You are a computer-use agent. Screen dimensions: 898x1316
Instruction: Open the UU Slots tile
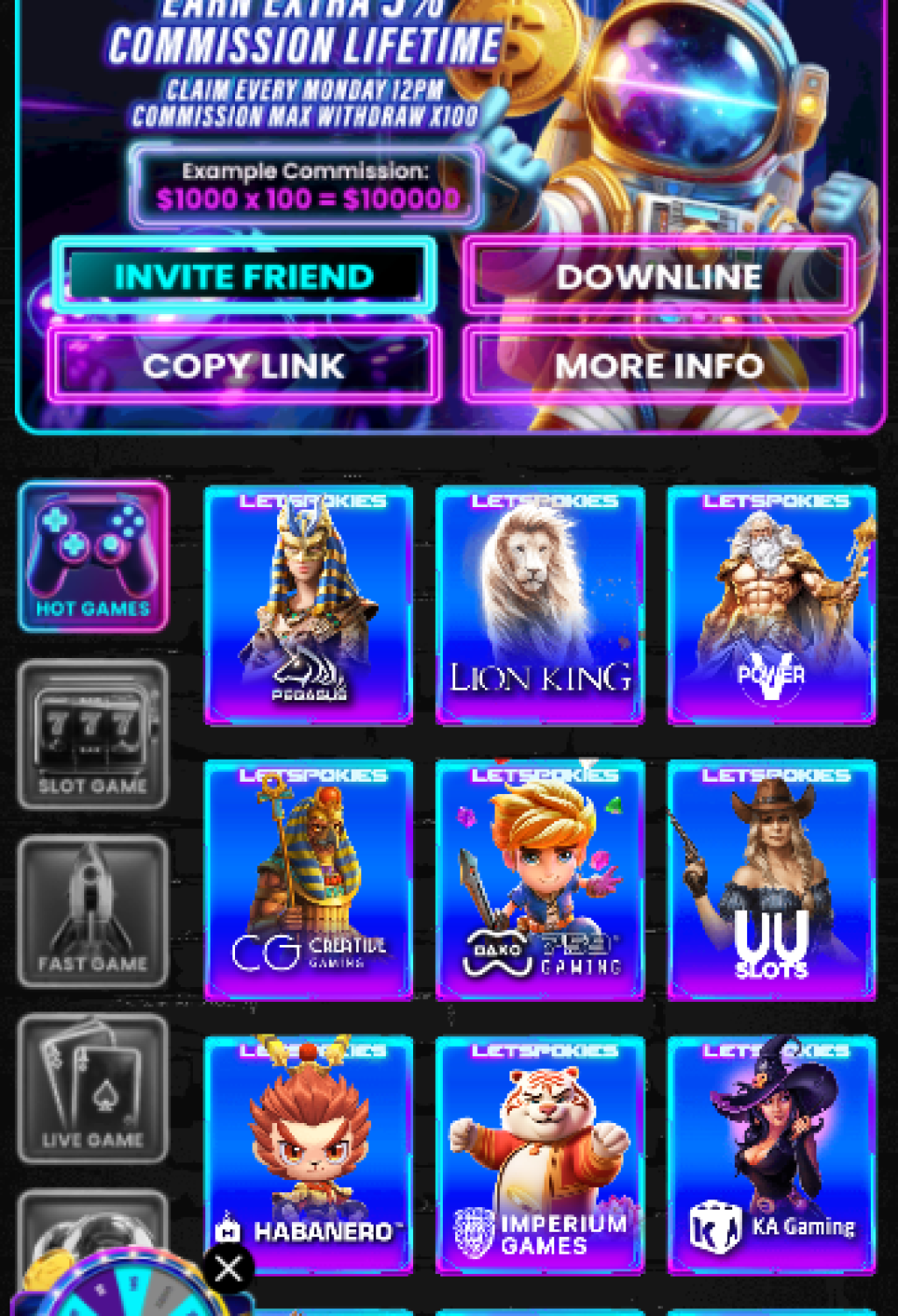(772, 880)
